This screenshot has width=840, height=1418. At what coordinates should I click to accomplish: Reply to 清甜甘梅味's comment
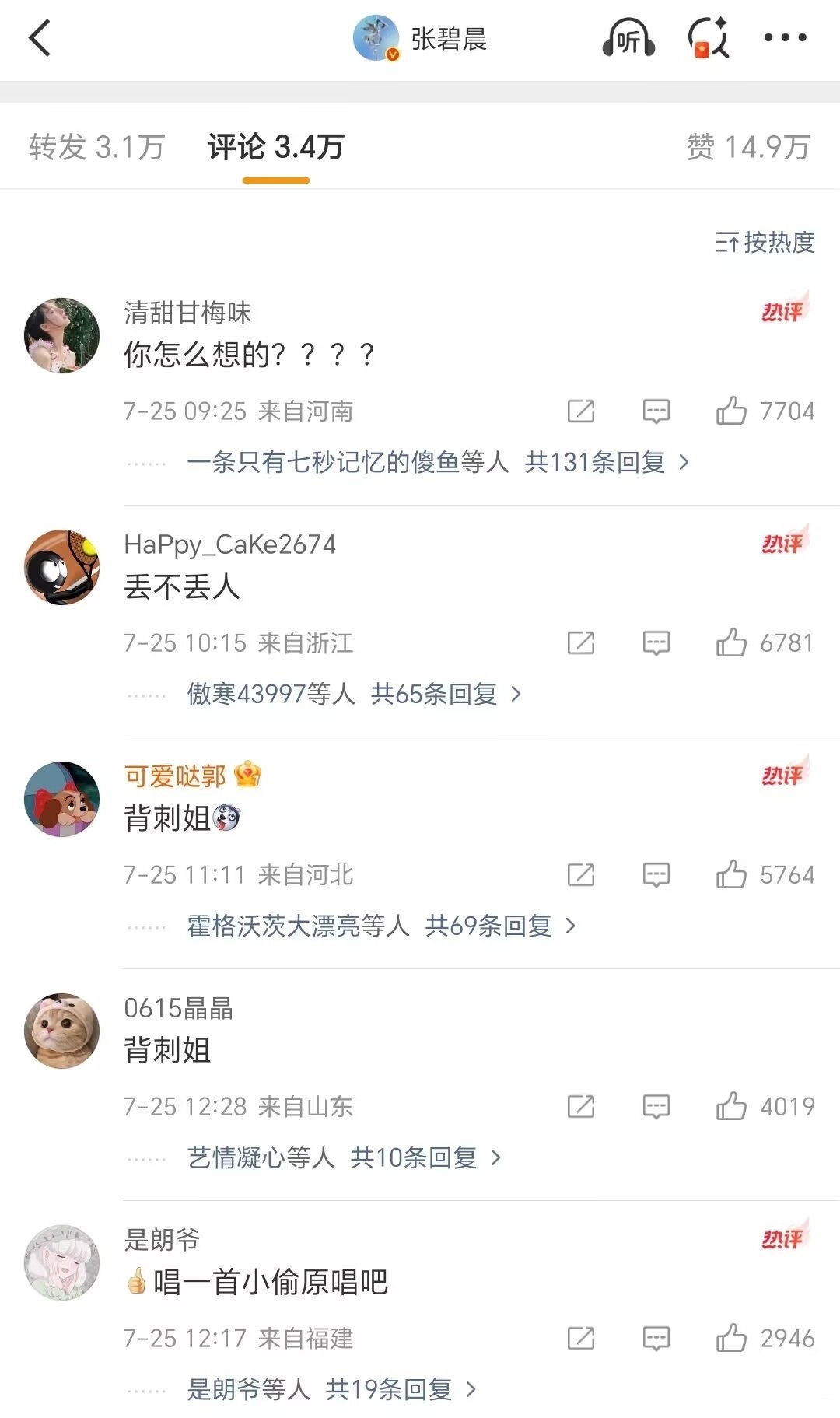(656, 411)
